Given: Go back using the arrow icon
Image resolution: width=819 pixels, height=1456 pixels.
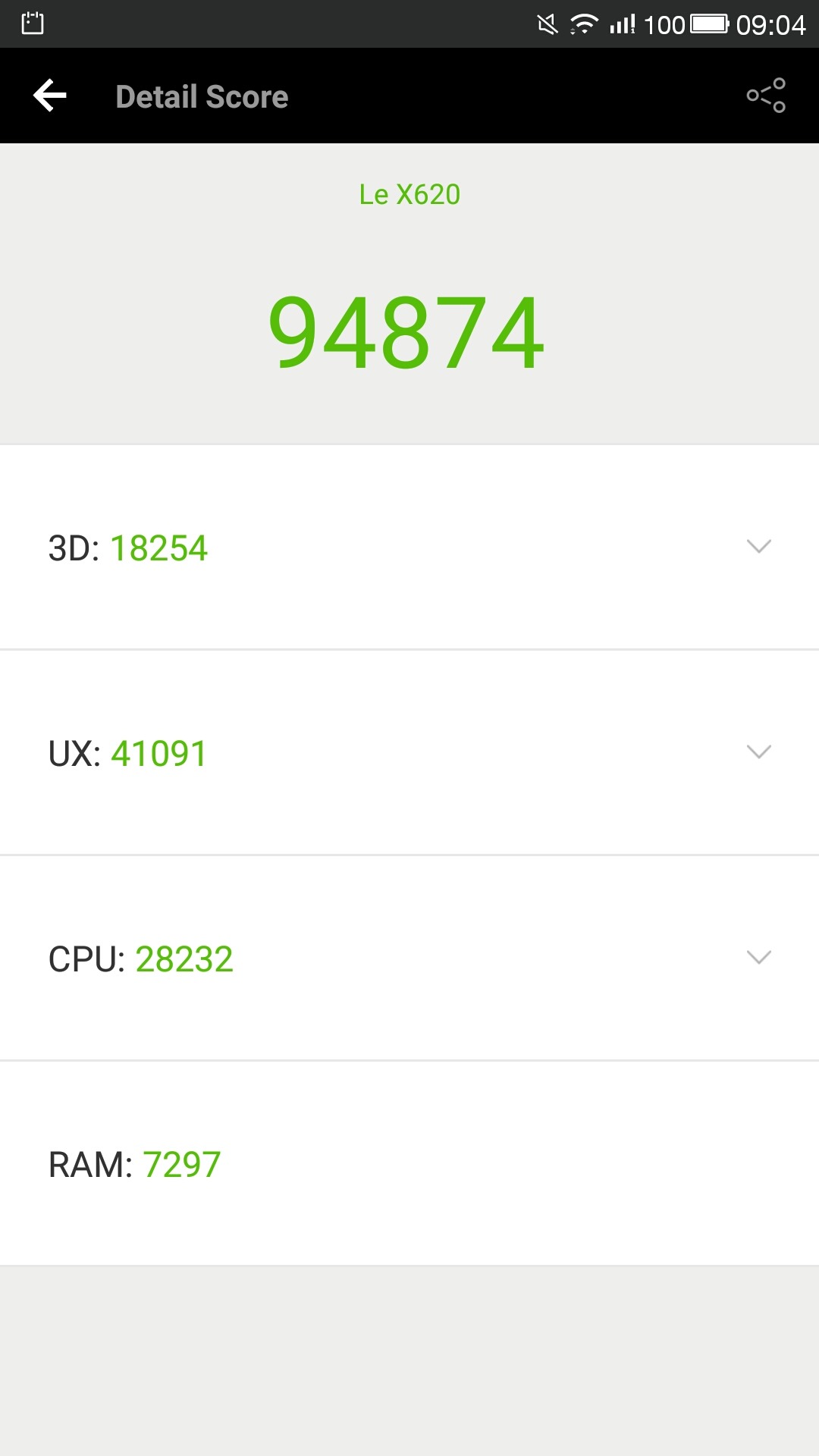Looking at the screenshot, I should click(x=50, y=96).
